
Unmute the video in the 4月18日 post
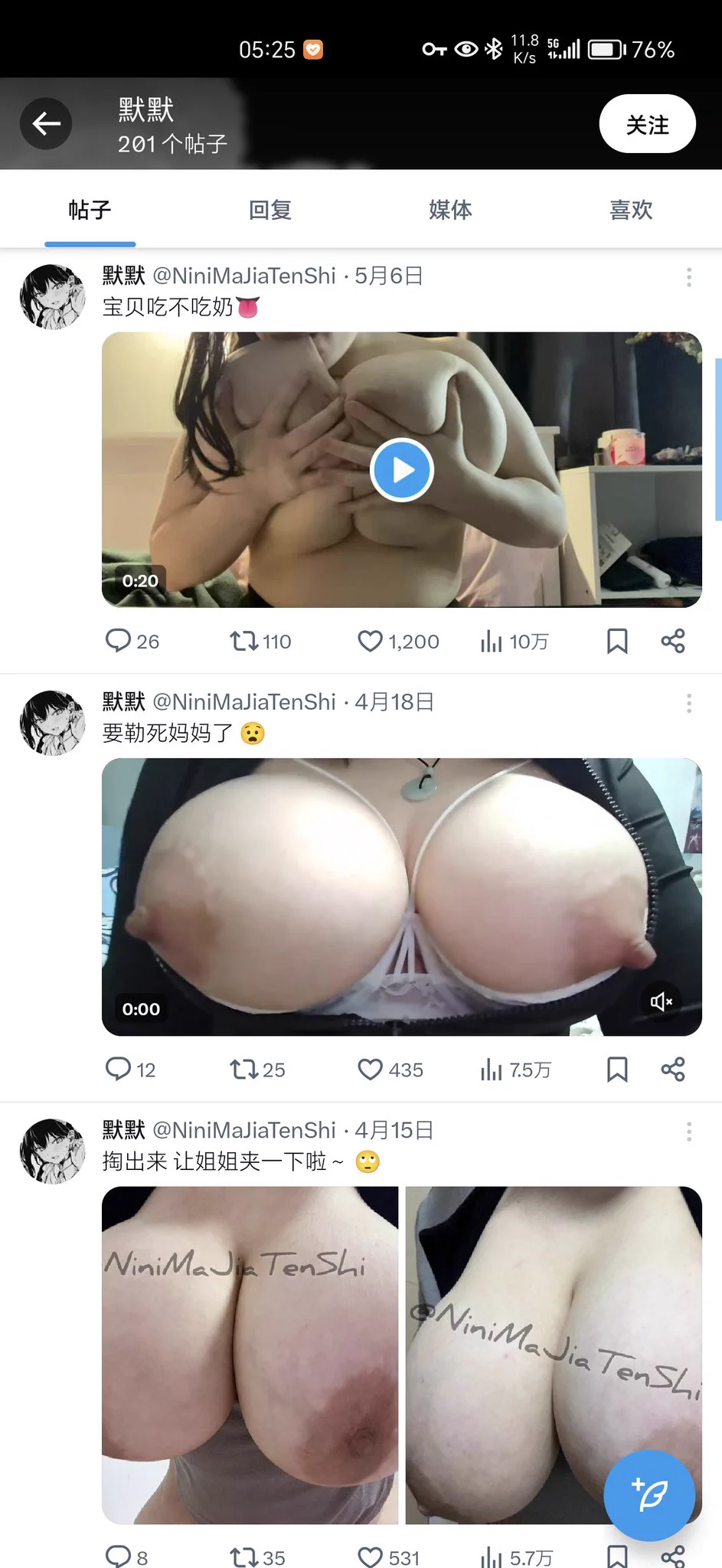click(661, 1001)
